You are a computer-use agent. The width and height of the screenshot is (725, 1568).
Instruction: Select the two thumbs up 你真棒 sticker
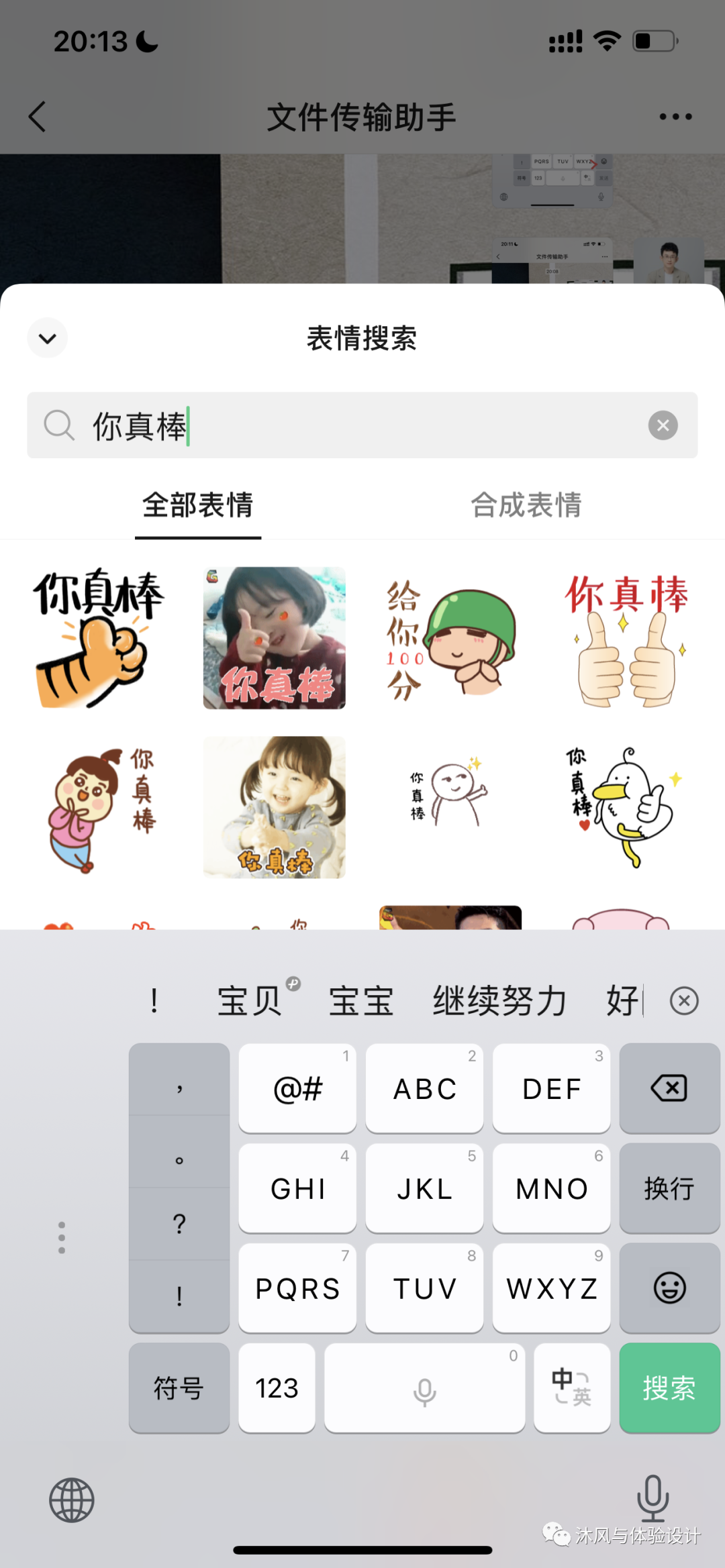pyautogui.click(x=626, y=637)
